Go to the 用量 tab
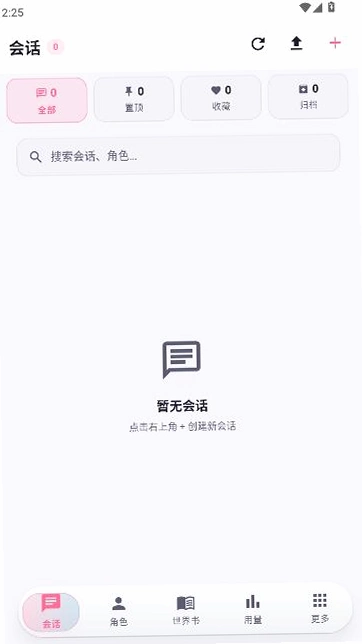Screen dimensions: 362x644 [253, 610]
